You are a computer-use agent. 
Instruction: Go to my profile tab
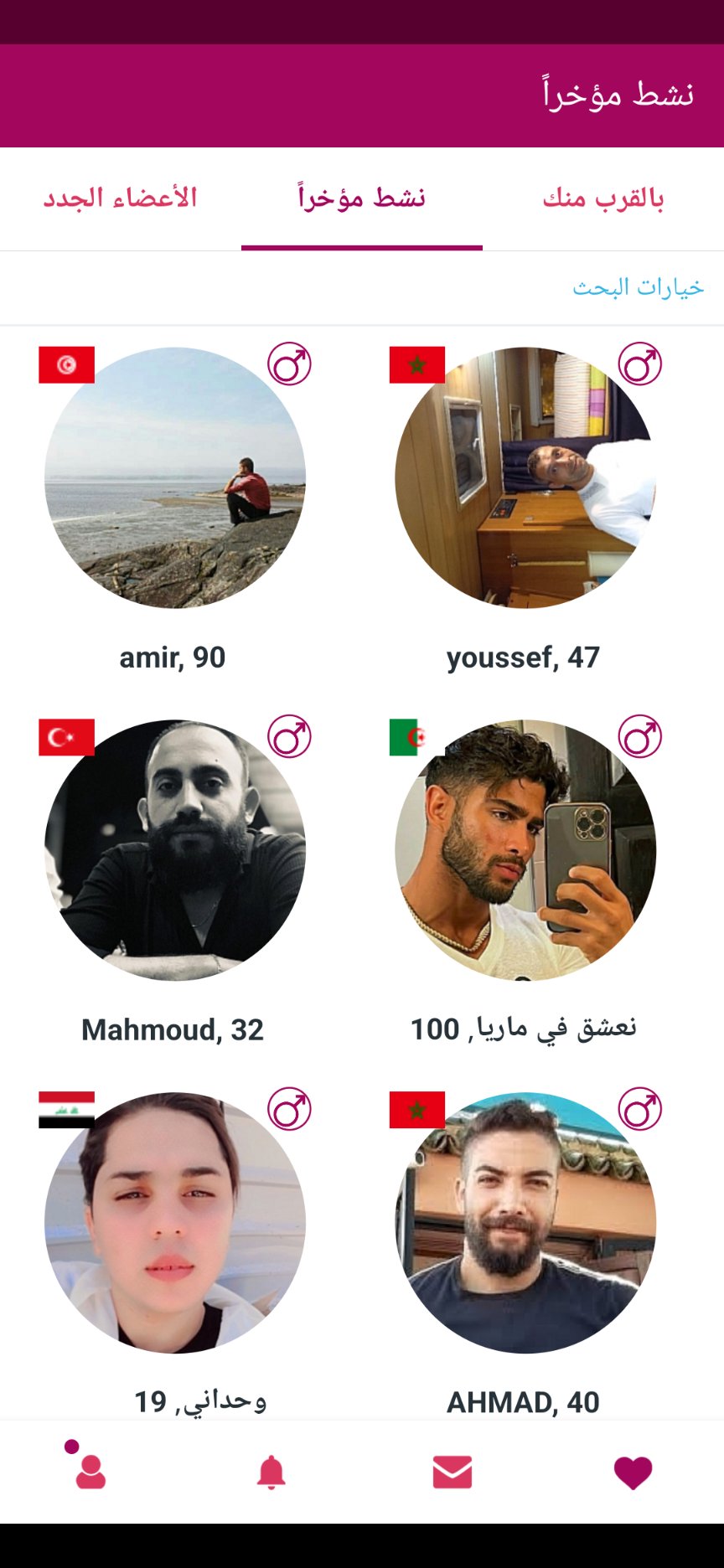90,1473
